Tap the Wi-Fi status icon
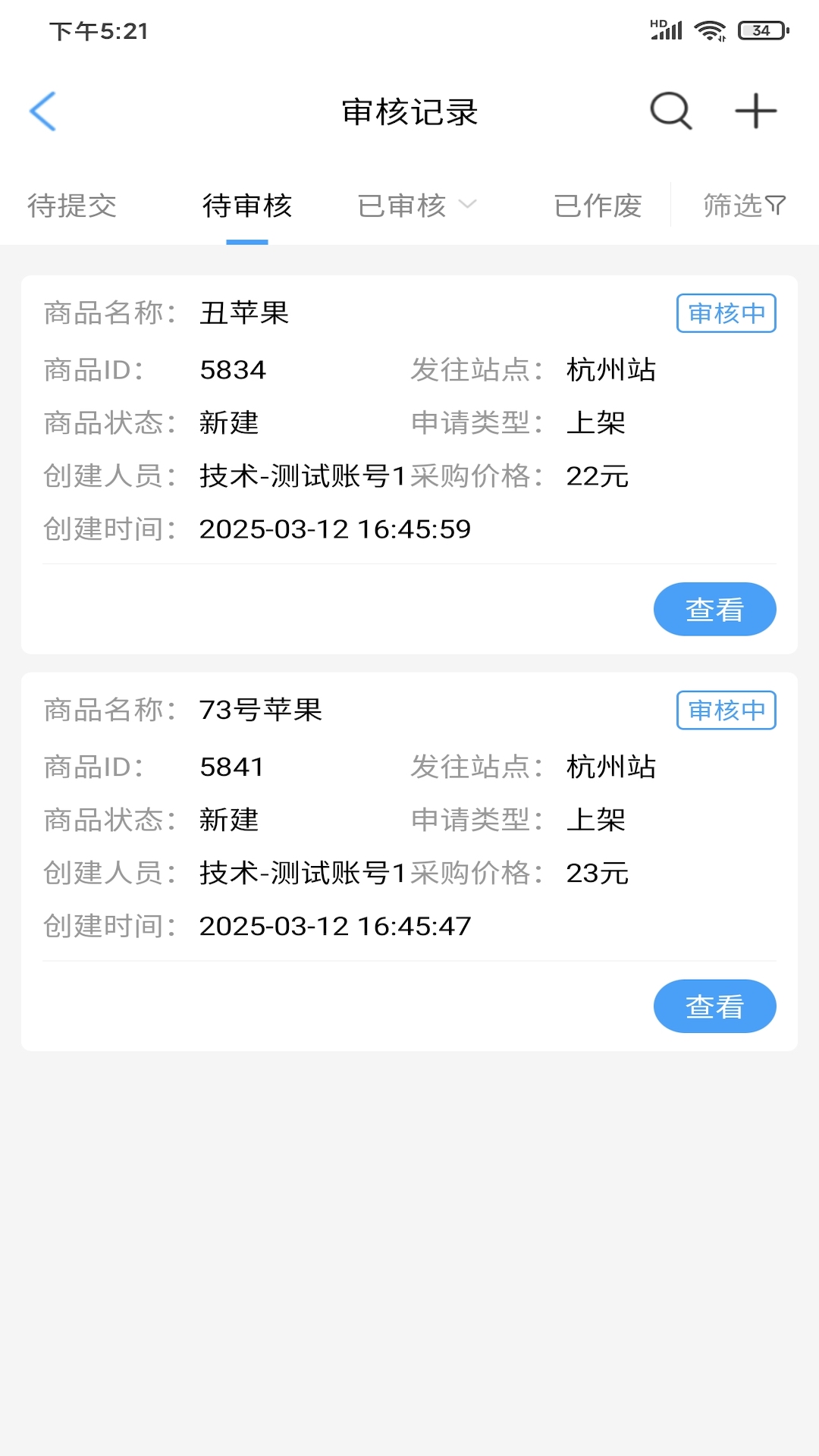This screenshot has height=1456, width=819. 710,30
